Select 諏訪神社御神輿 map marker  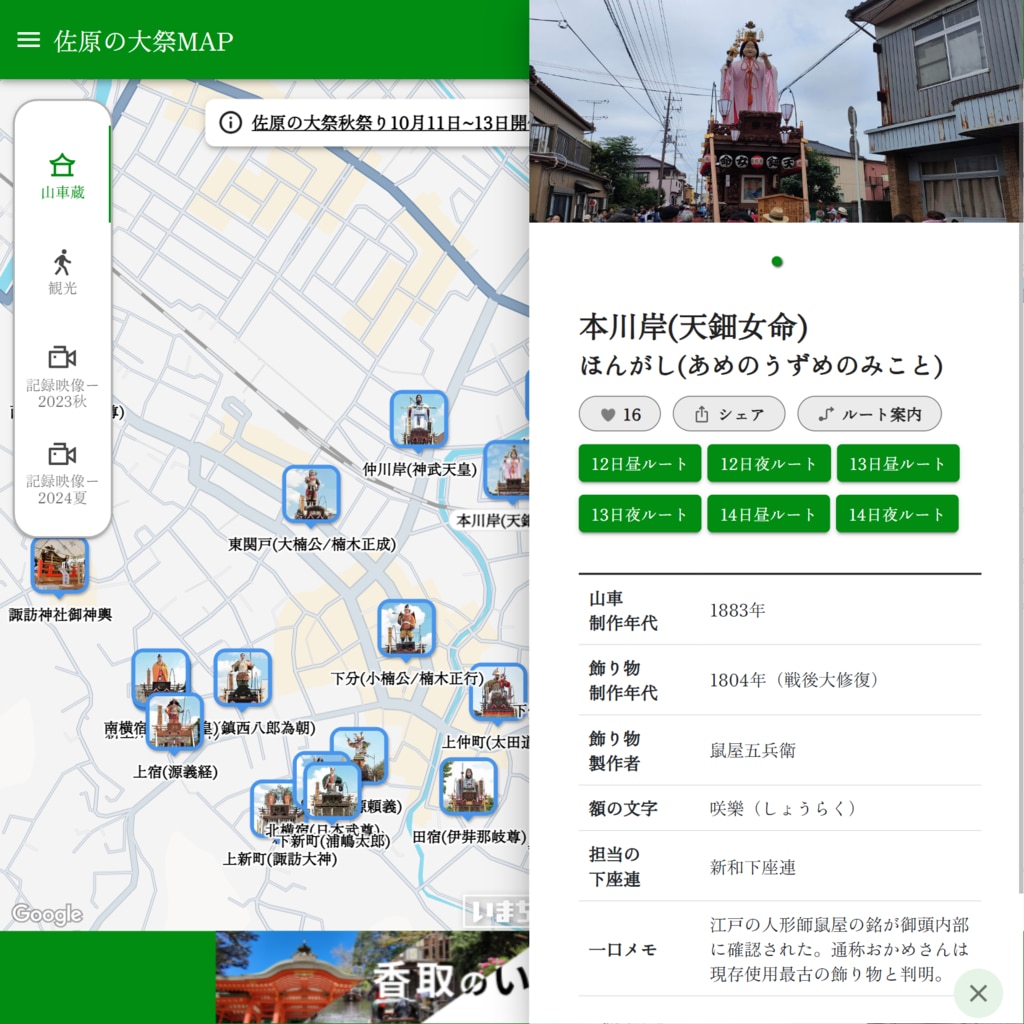point(60,564)
